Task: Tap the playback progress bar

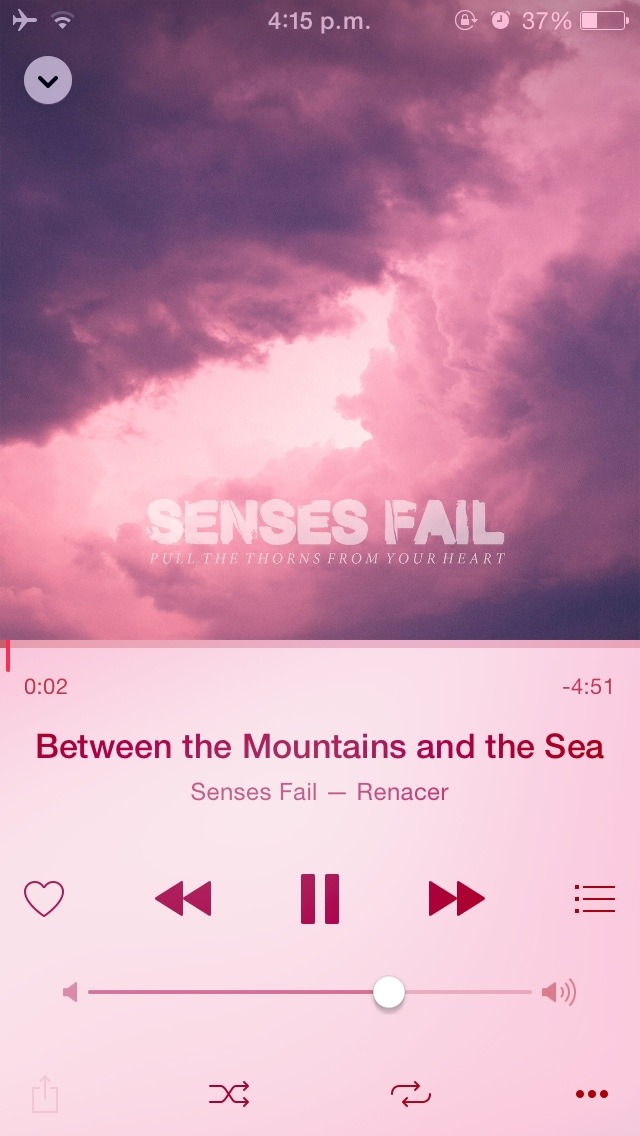Action: click(x=320, y=644)
